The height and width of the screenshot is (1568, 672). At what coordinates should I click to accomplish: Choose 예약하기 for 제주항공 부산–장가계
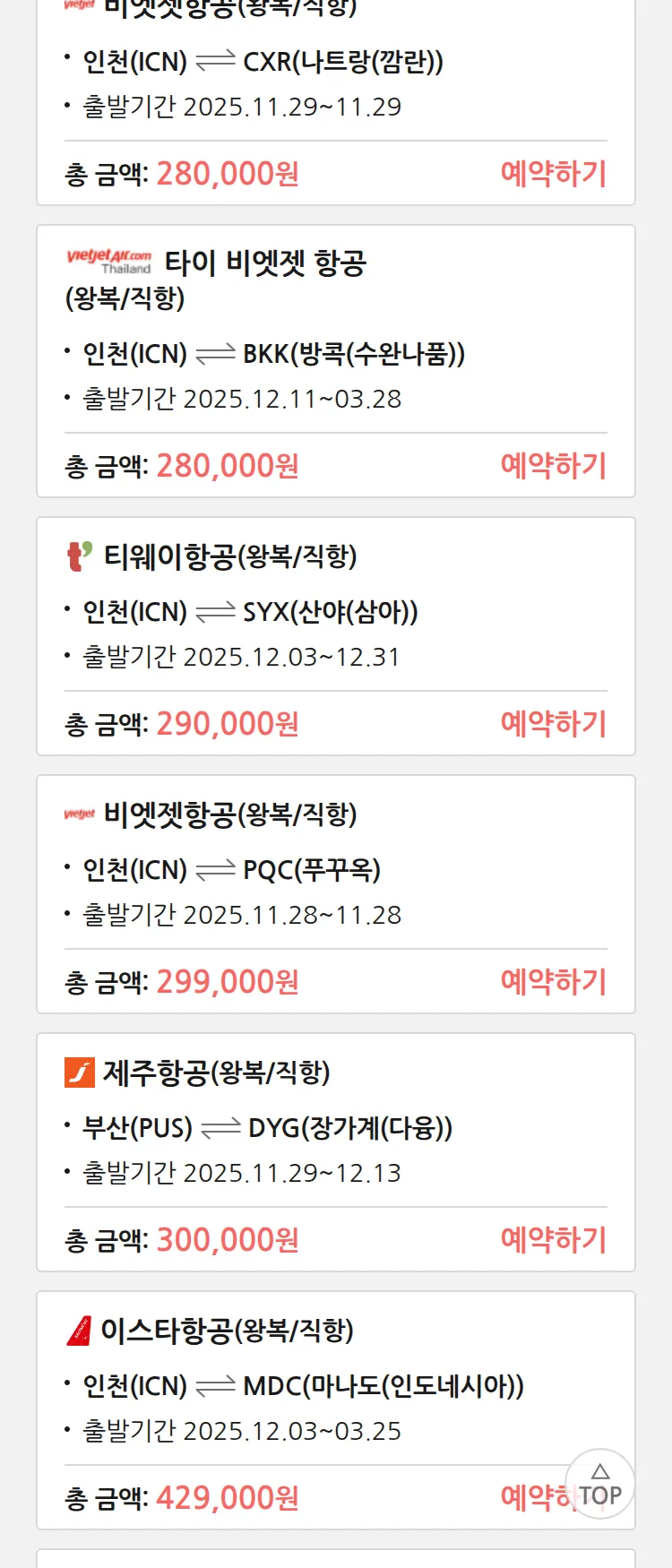[553, 1239]
